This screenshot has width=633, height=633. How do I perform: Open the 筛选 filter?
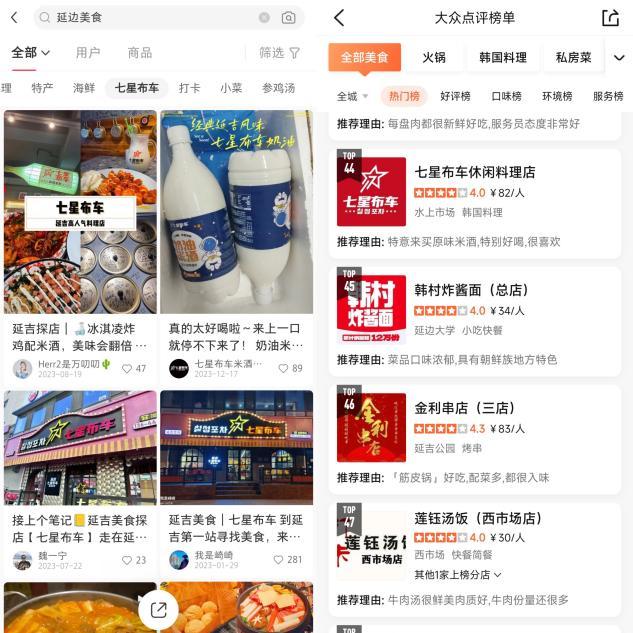pos(279,53)
